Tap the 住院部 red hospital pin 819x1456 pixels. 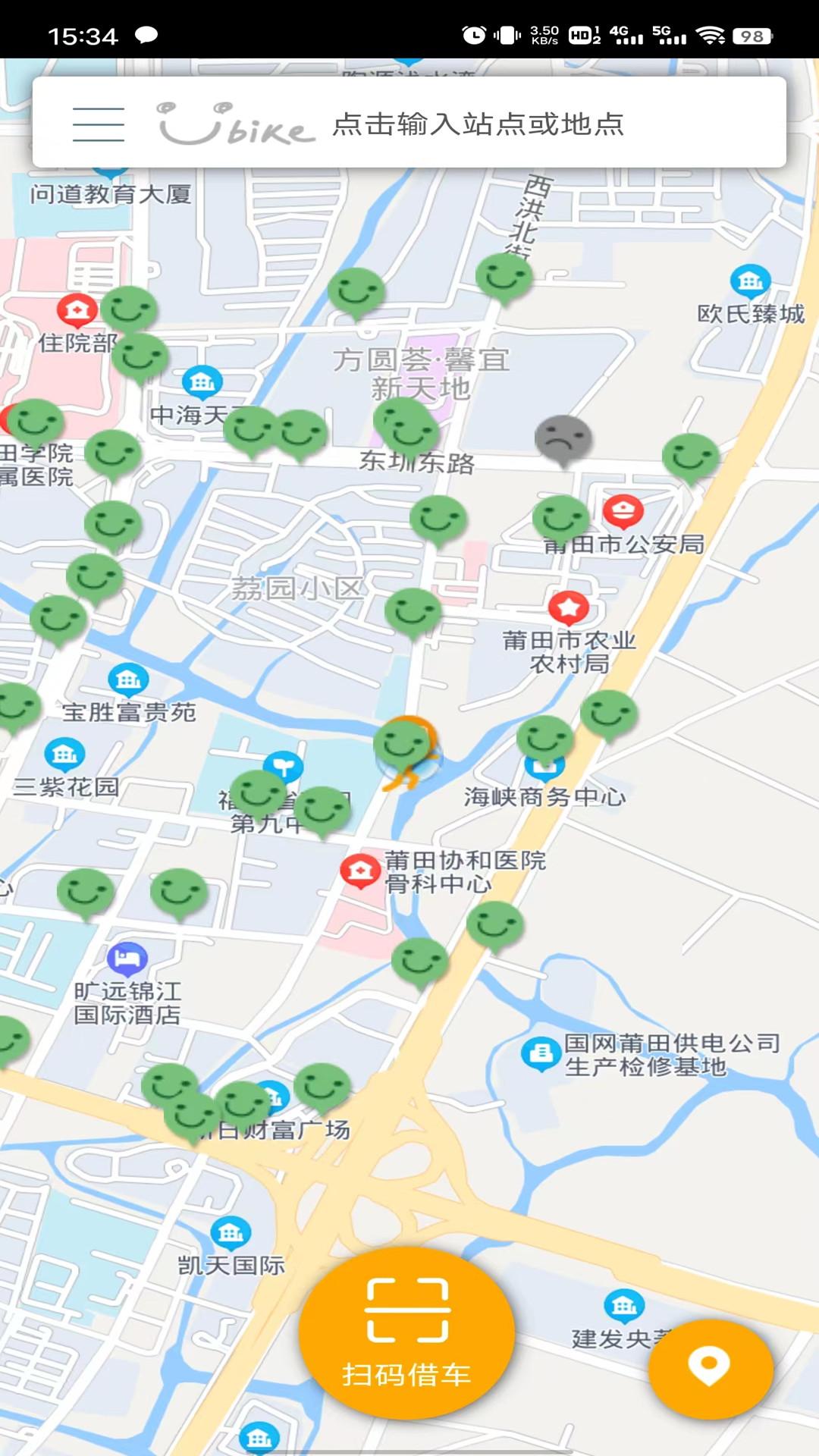click(x=76, y=310)
